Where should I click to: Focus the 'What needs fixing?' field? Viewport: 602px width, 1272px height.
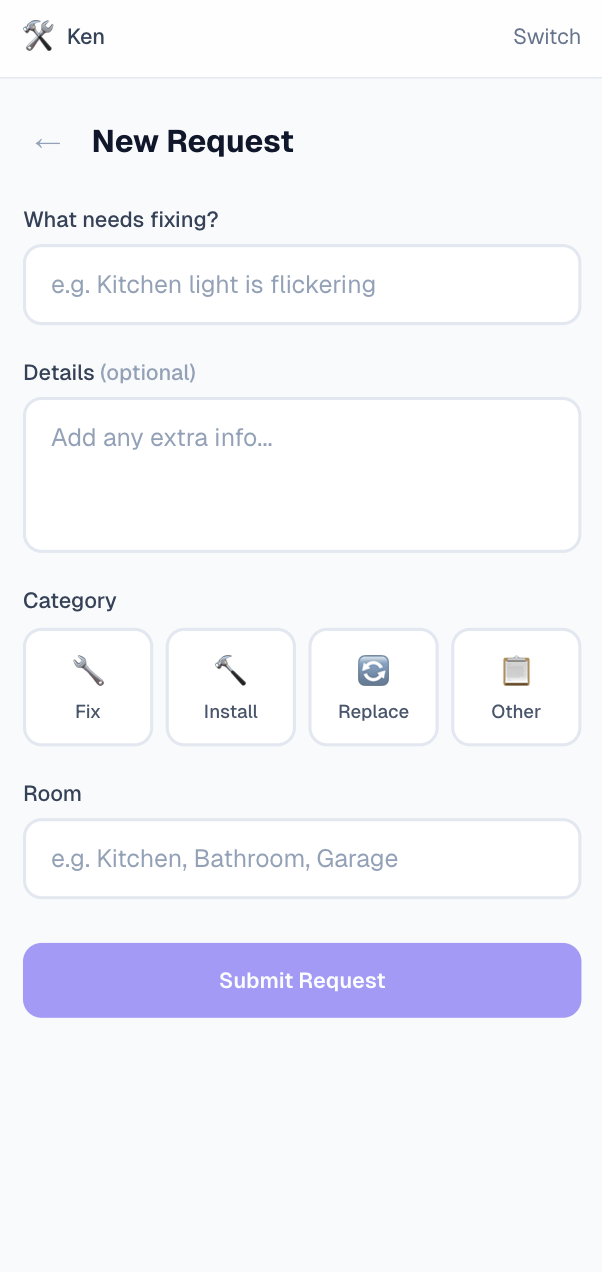pos(301,285)
